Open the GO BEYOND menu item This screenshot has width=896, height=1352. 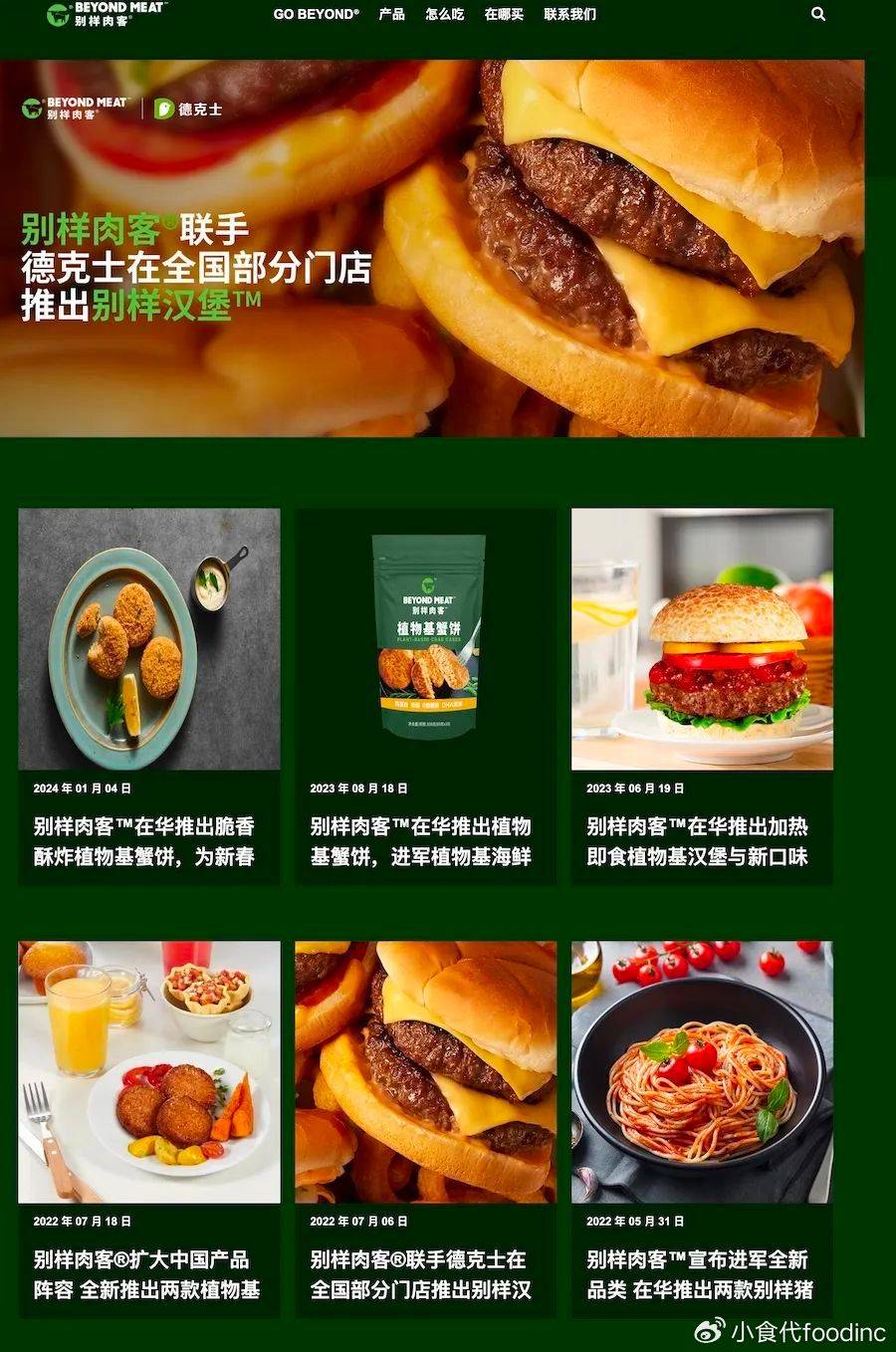point(316,14)
